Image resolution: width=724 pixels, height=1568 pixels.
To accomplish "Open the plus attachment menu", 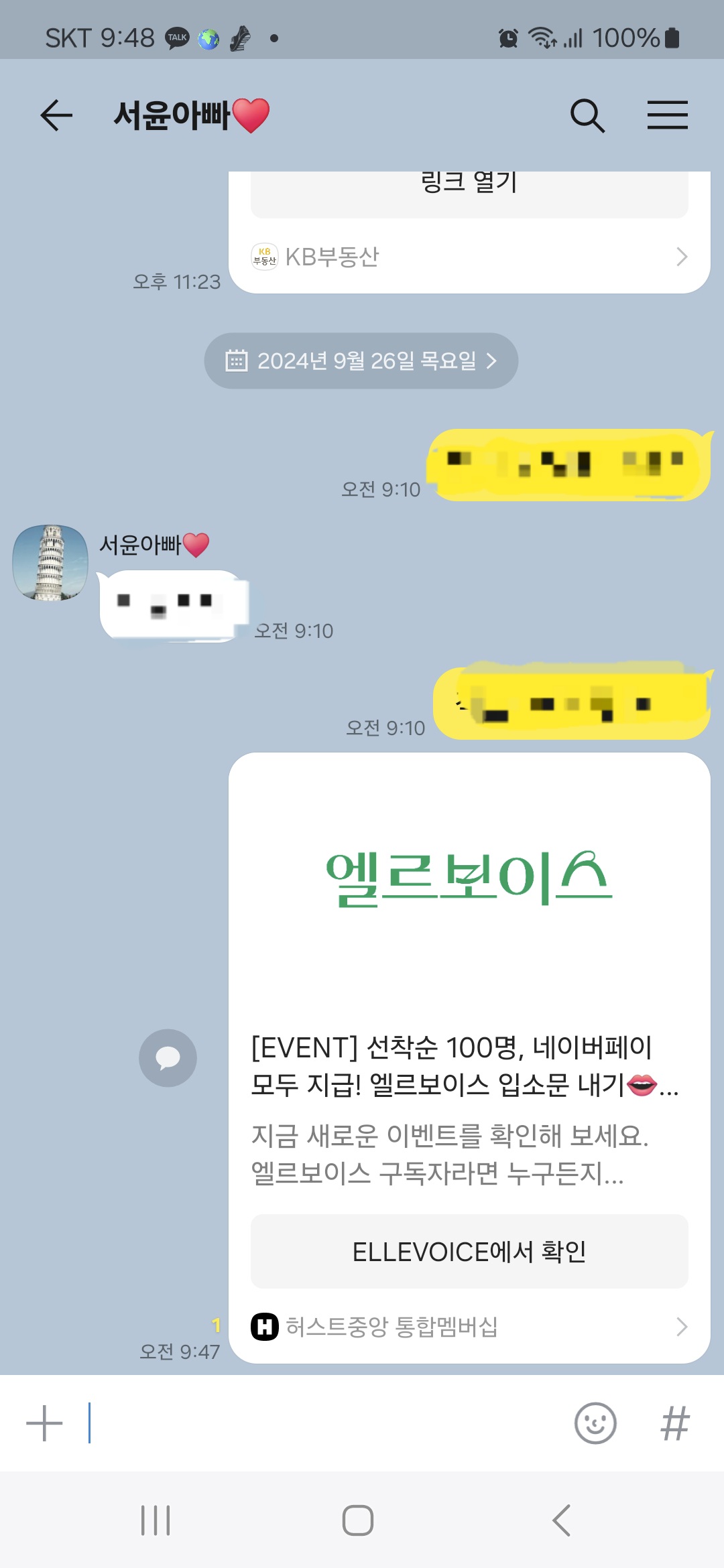I will point(44,1423).
